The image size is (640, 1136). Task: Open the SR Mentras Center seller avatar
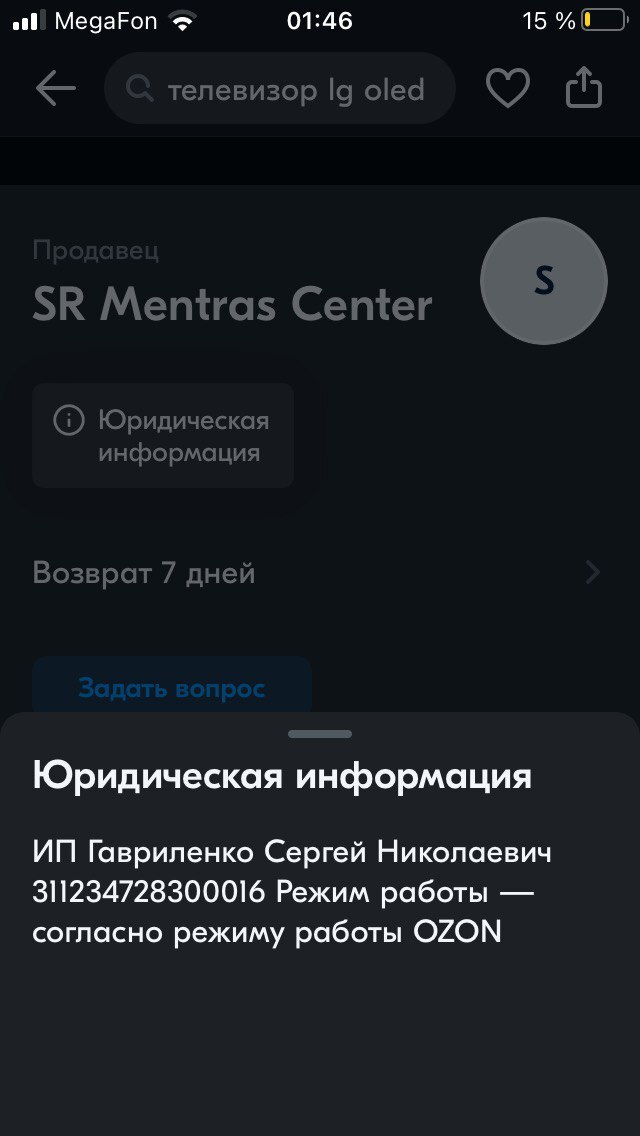544,281
